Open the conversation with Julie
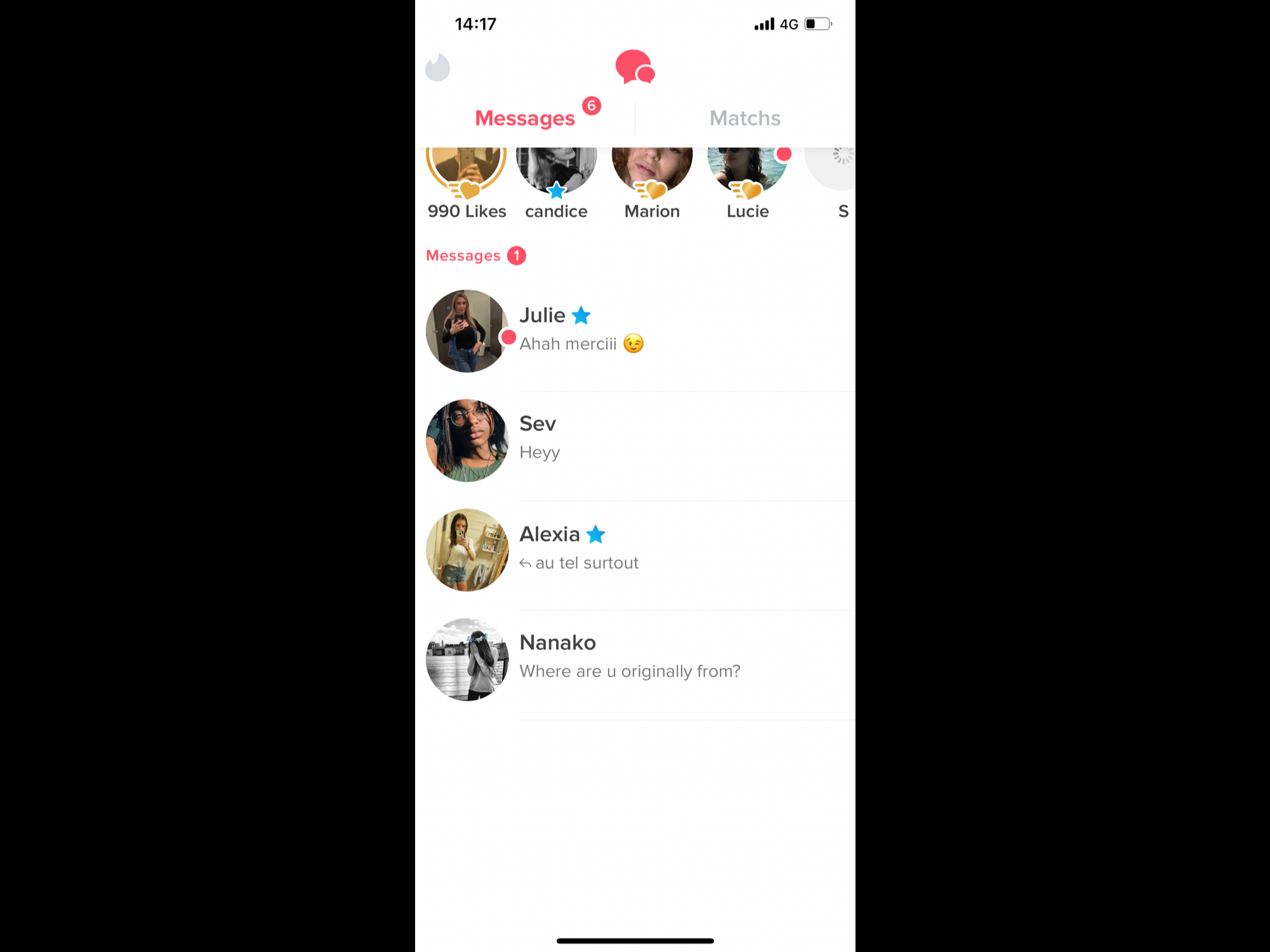Viewport: 1270px width, 952px height. (x=635, y=330)
